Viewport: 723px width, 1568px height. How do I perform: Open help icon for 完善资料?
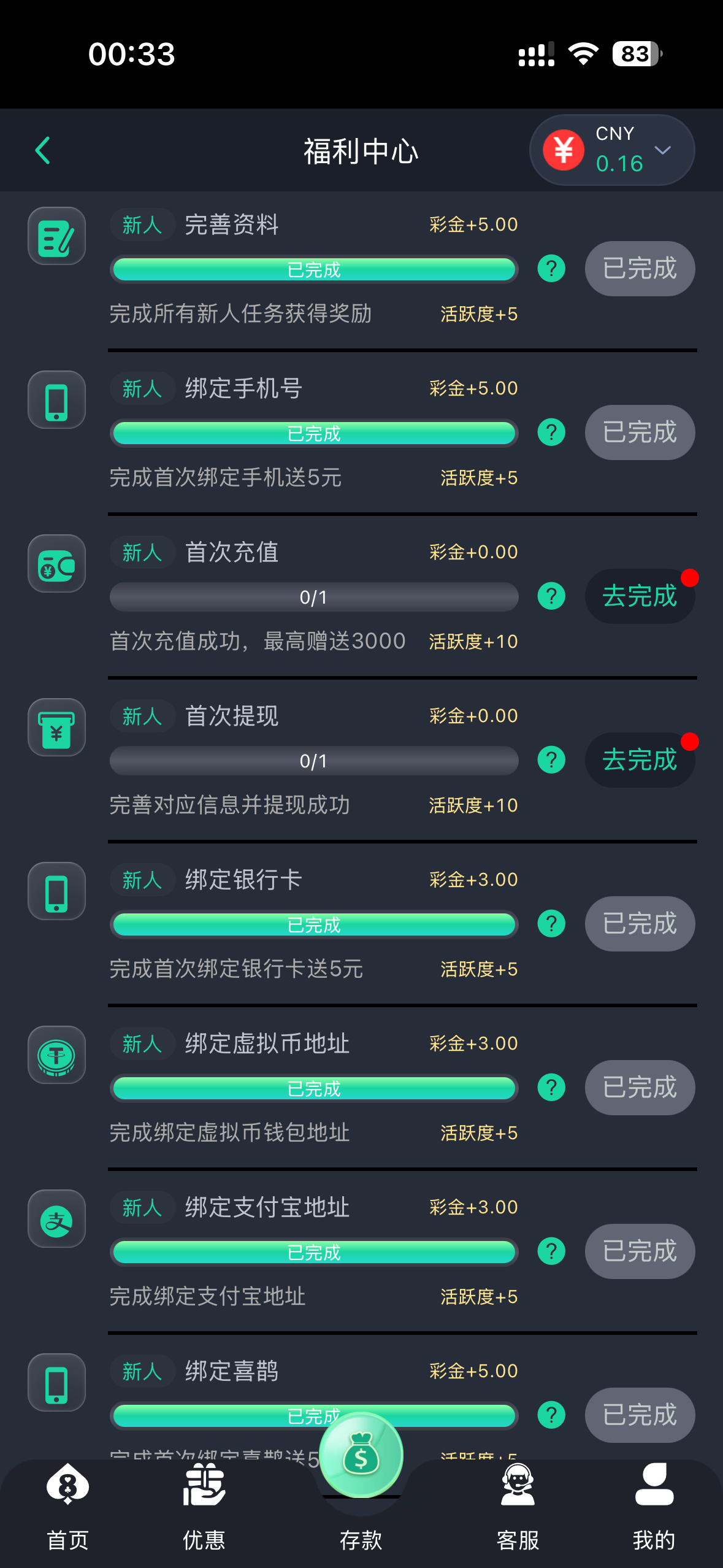(x=551, y=269)
